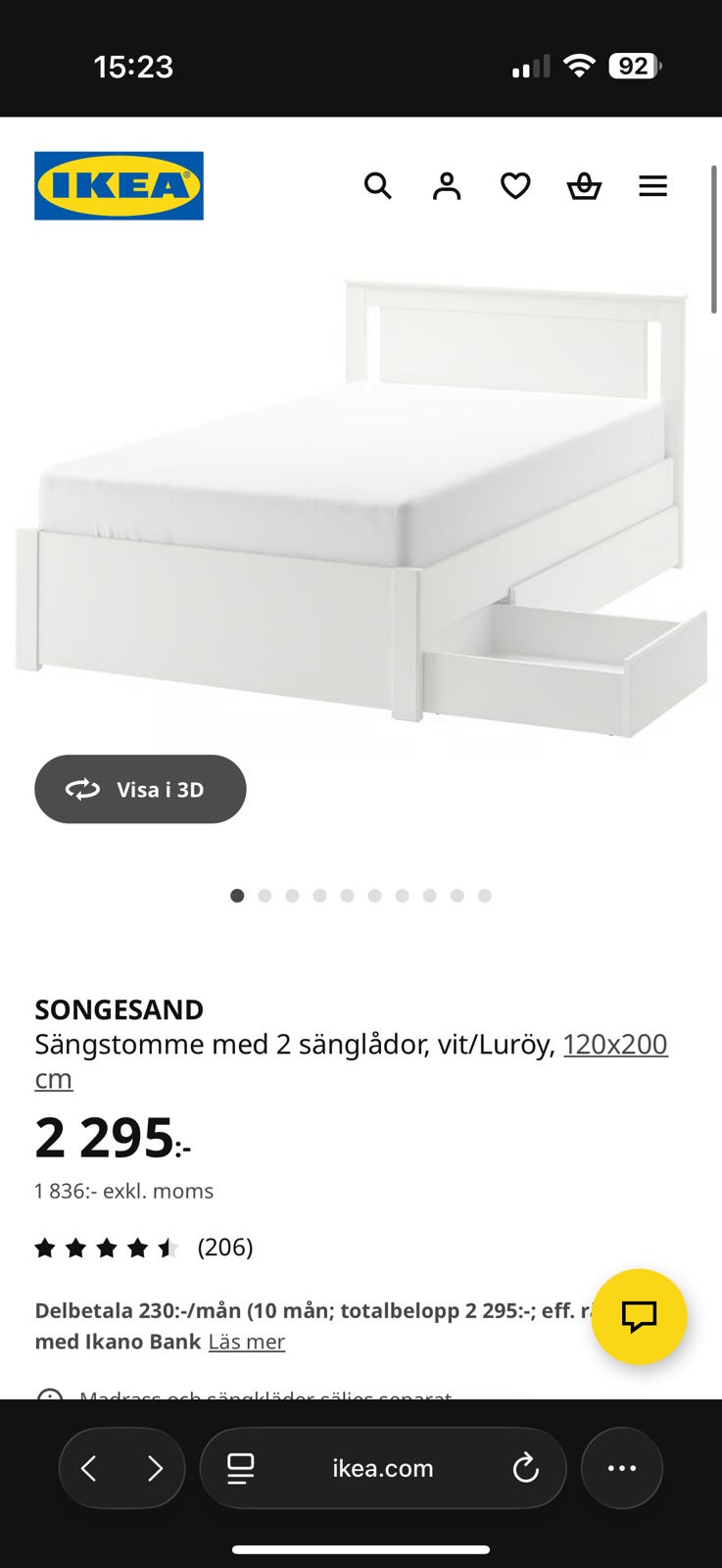Open the yellow chat support button
Viewport: 722px width, 1568px height.
coord(639,1316)
